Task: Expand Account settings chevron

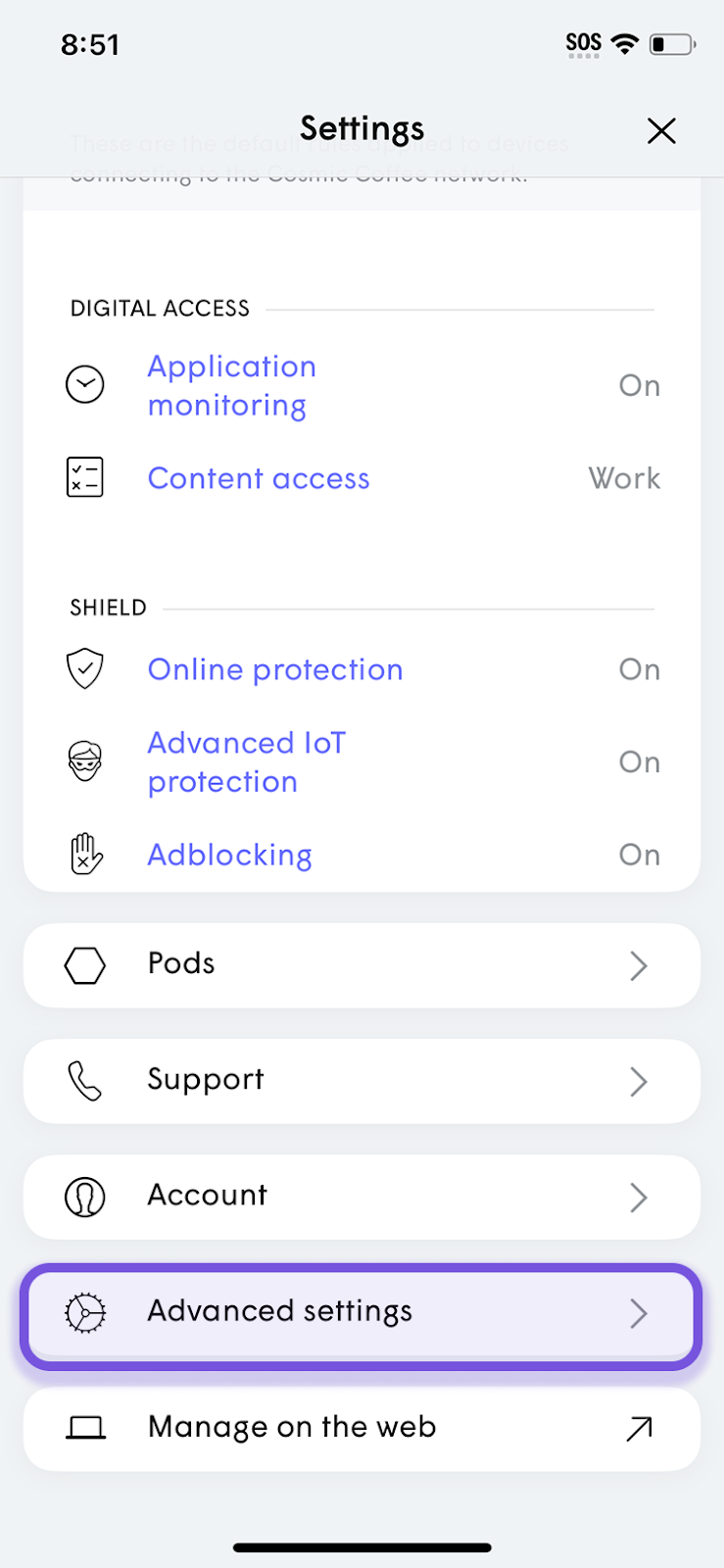Action: pos(639,1197)
